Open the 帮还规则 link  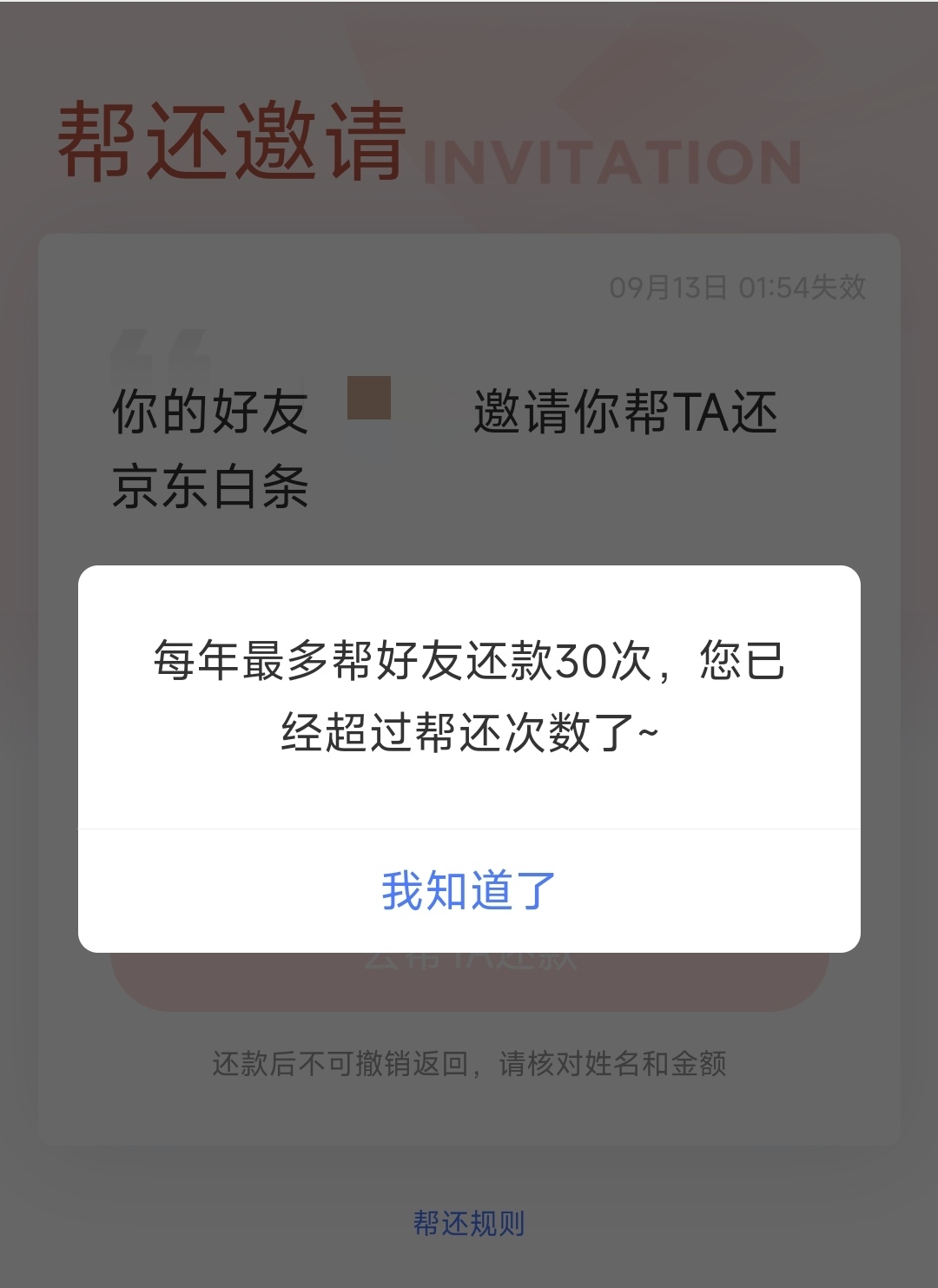coord(469,1223)
